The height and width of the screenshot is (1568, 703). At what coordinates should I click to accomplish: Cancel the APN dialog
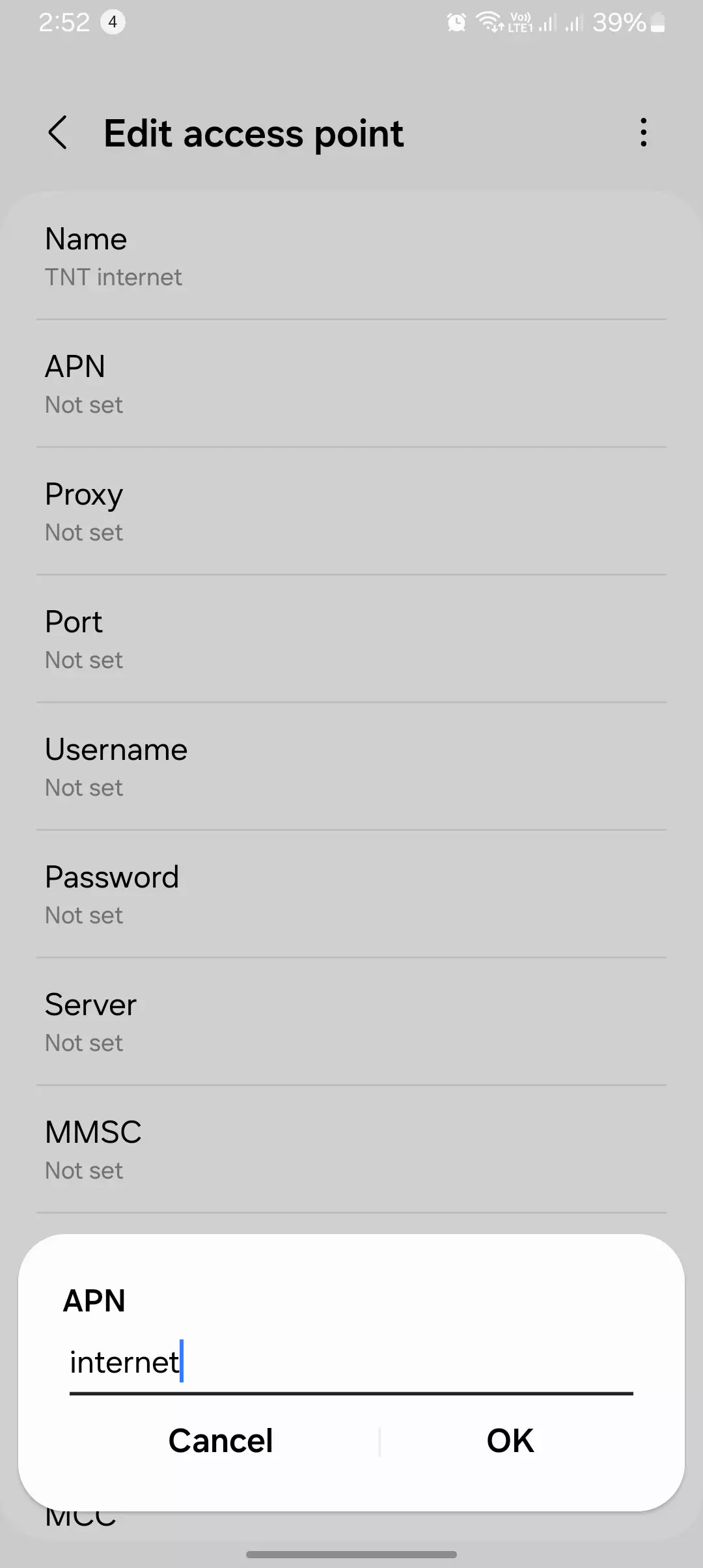[x=221, y=1440]
